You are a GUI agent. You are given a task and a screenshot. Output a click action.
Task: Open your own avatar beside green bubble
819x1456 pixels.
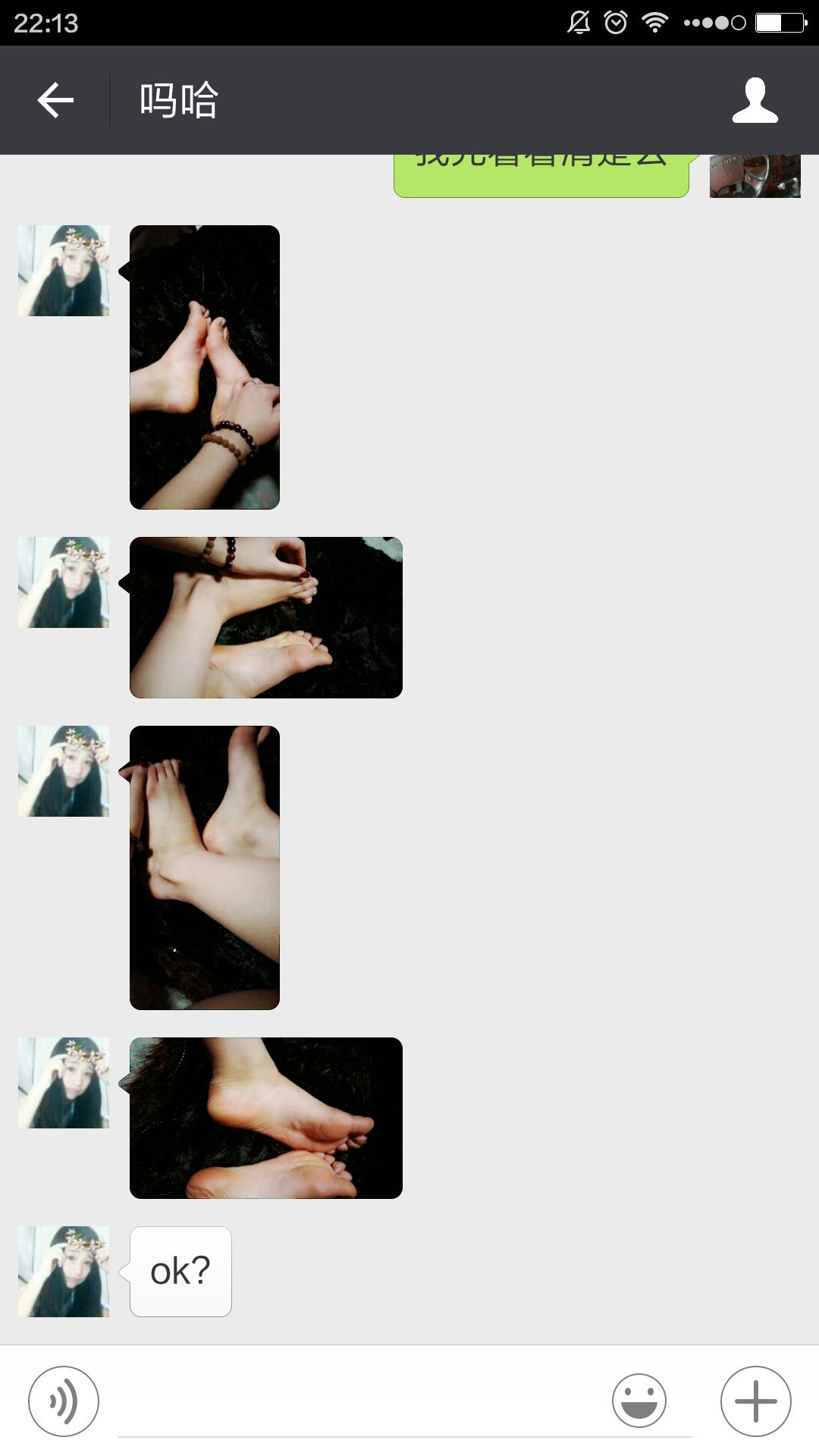(755, 176)
